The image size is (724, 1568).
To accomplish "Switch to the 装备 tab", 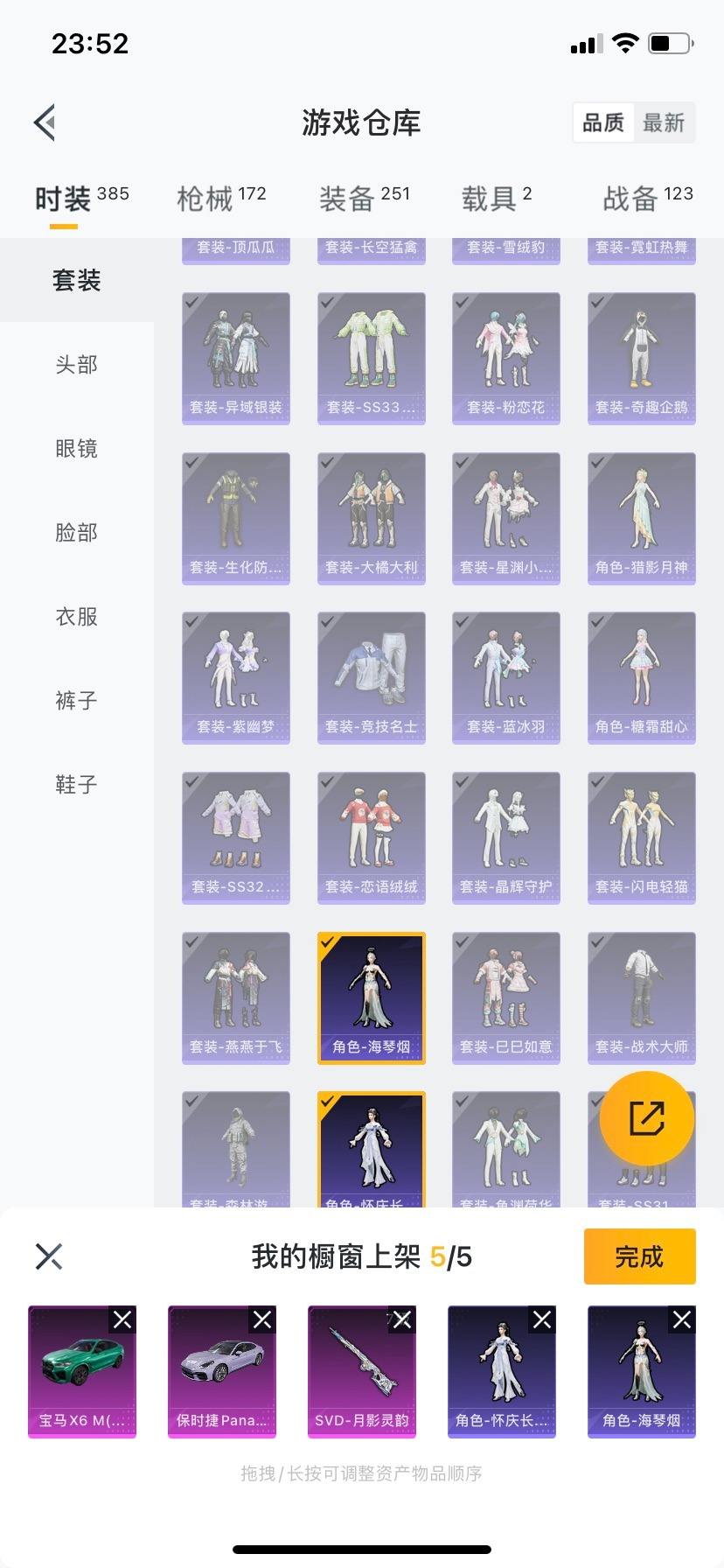I will (x=363, y=199).
